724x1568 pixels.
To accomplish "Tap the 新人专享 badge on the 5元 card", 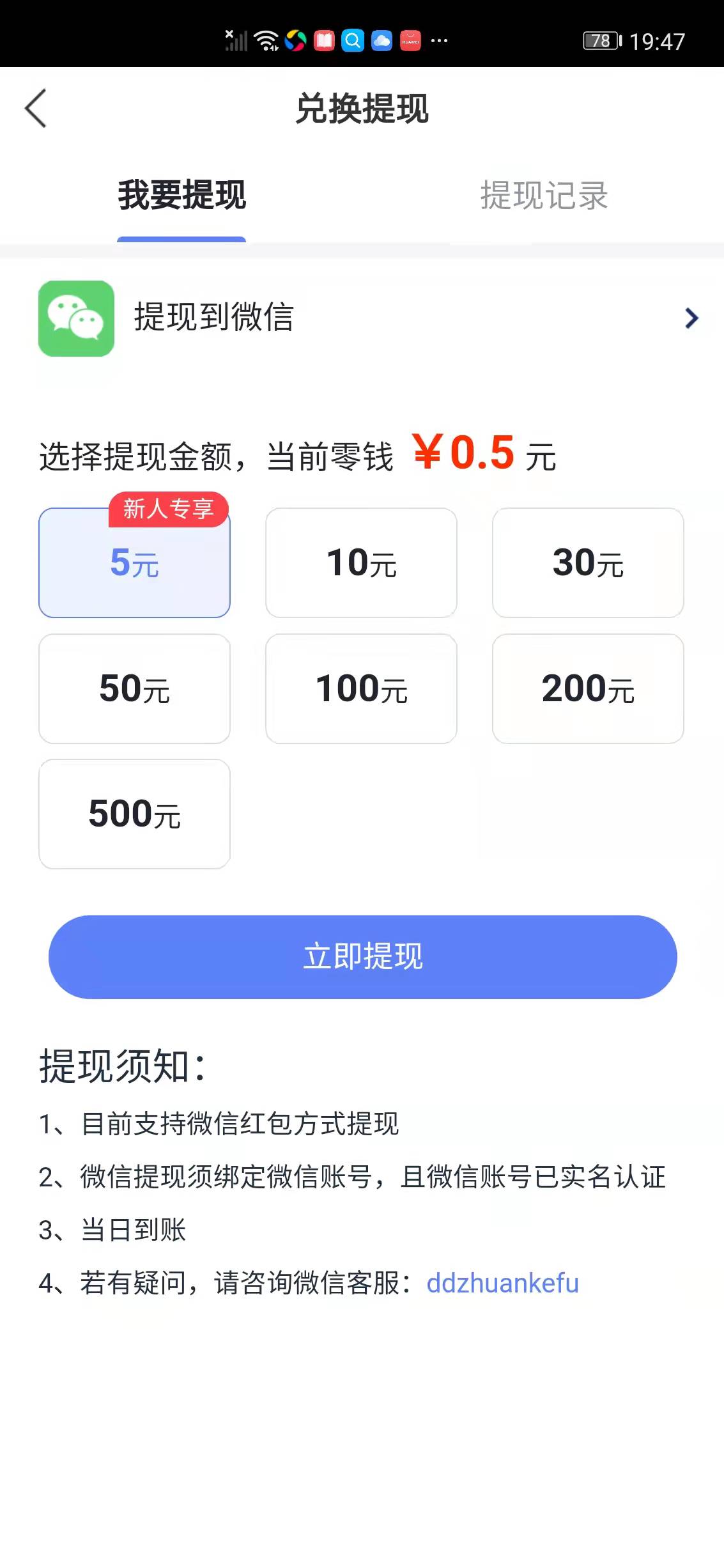I will click(x=168, y=510).
